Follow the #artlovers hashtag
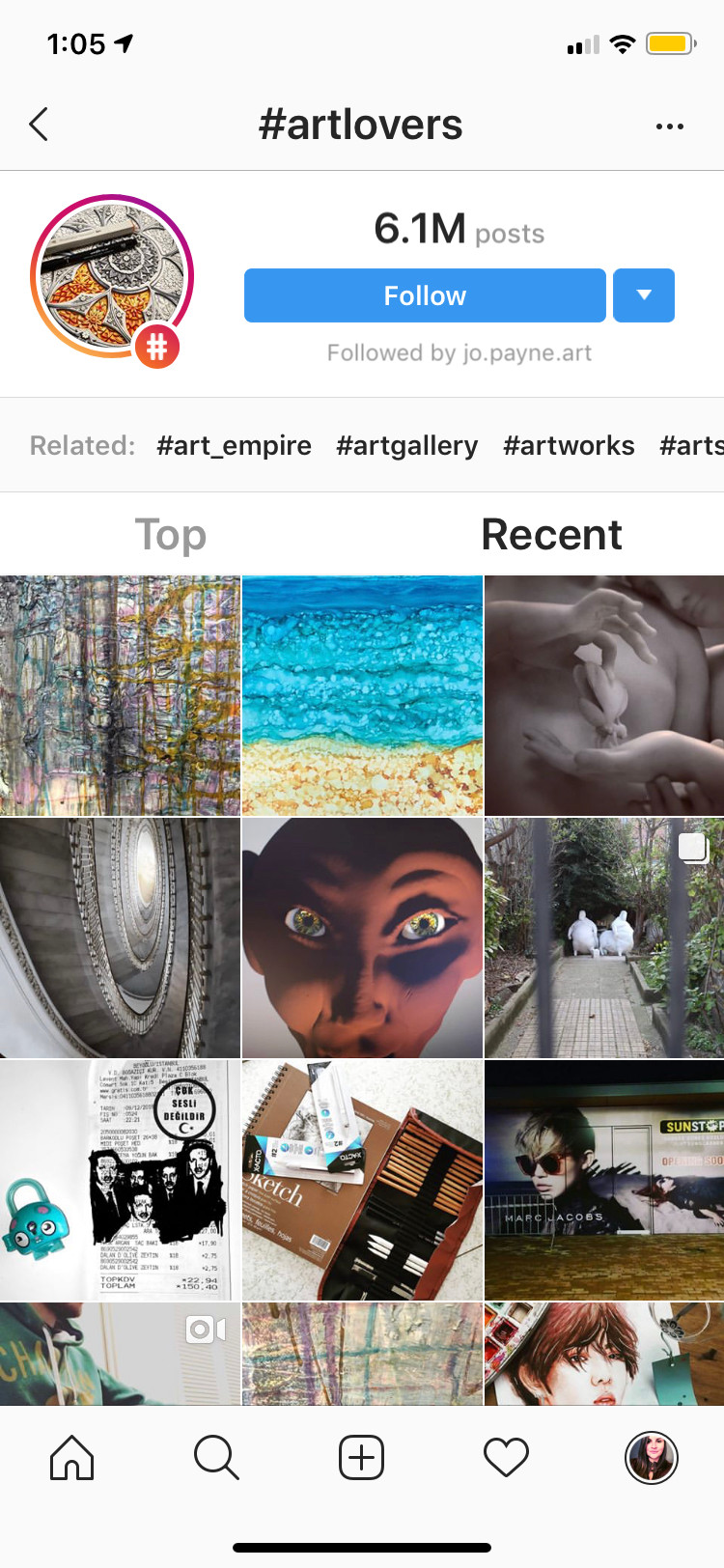Screen dimensions: 724x1568 click(425, 295)
